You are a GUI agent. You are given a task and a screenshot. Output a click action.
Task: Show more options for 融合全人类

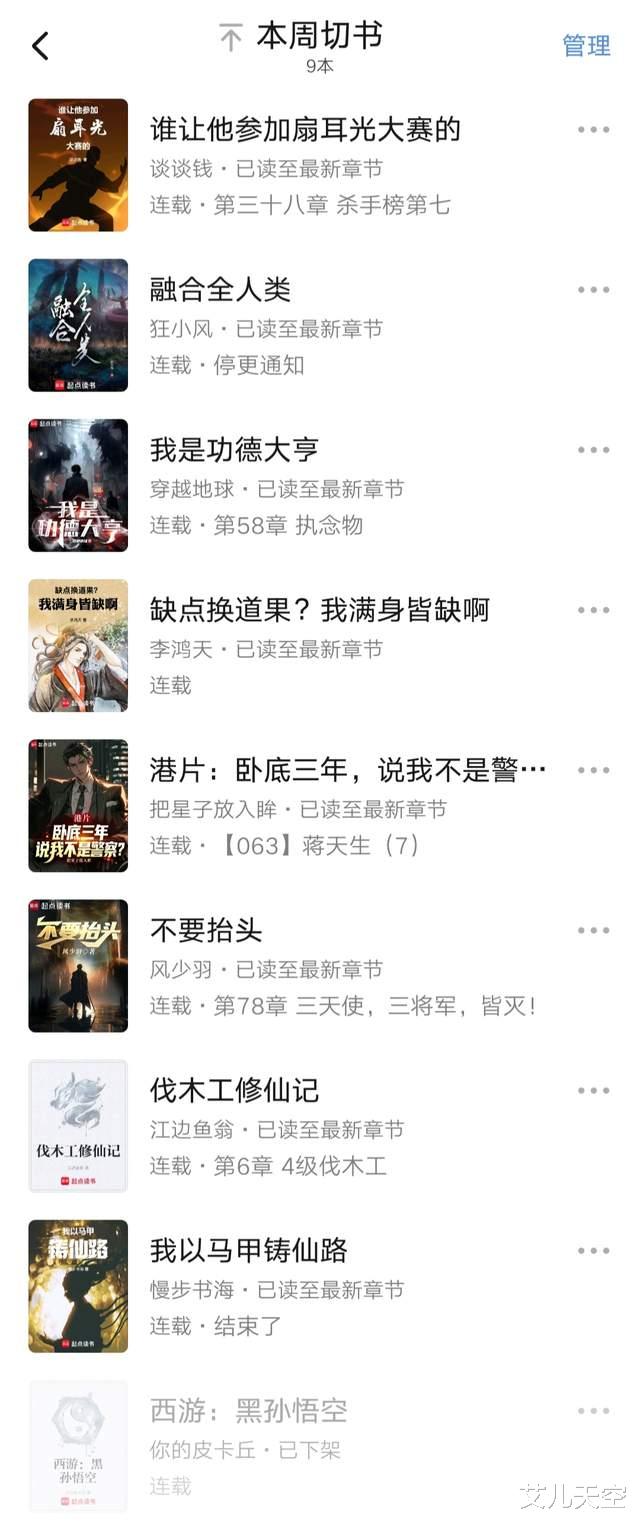pos(593,290)
